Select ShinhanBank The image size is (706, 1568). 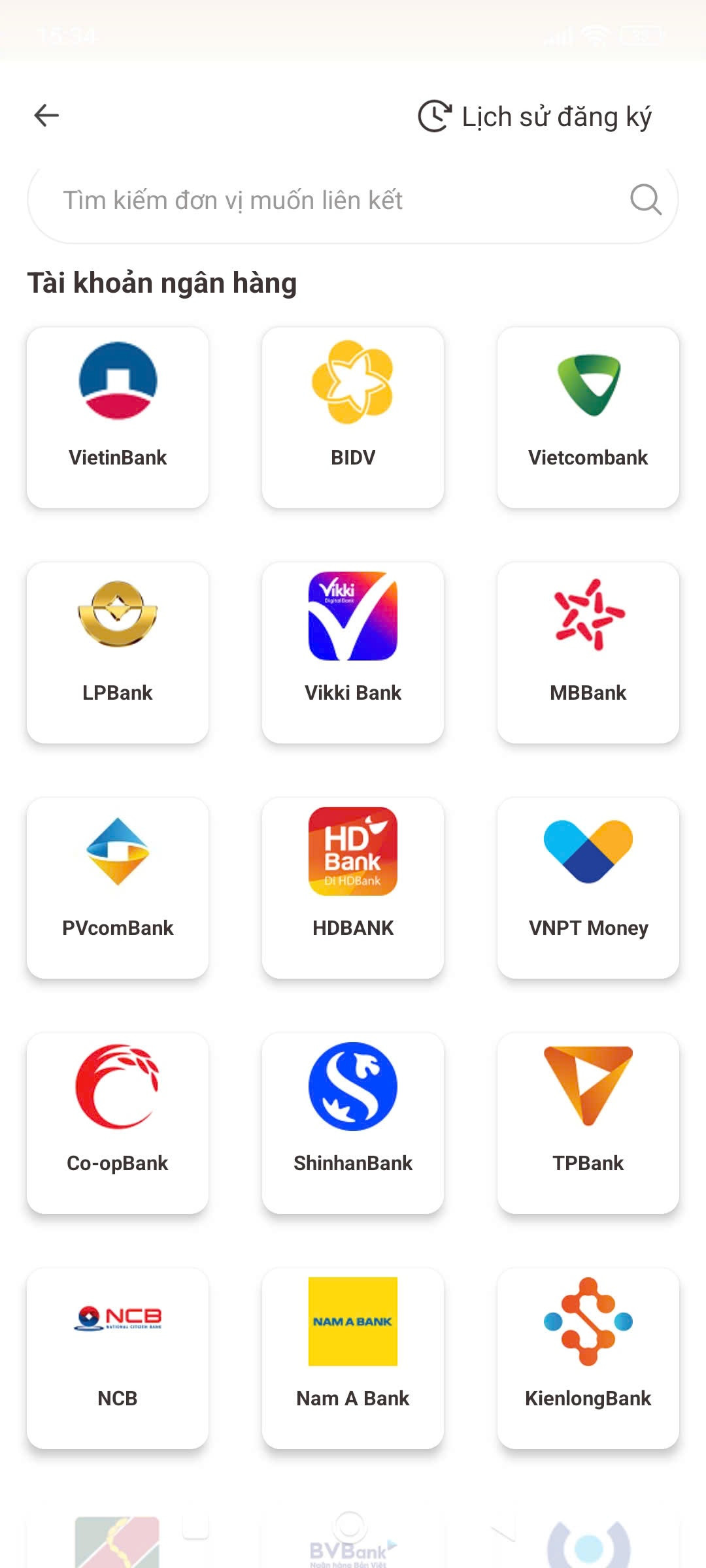(353, 1124)
